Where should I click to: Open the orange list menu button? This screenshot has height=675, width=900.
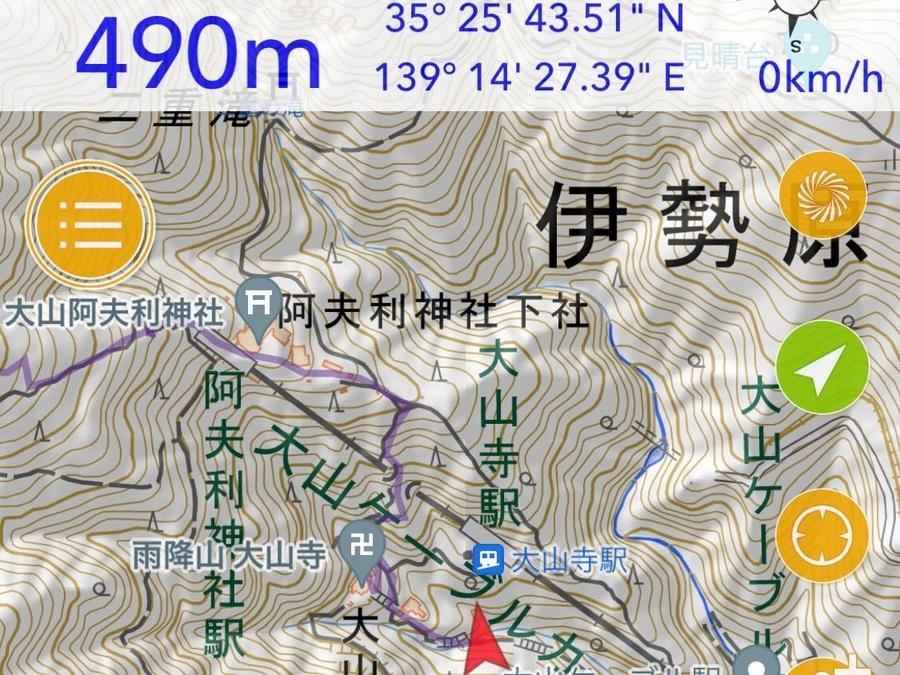click(x=91, y=224)
